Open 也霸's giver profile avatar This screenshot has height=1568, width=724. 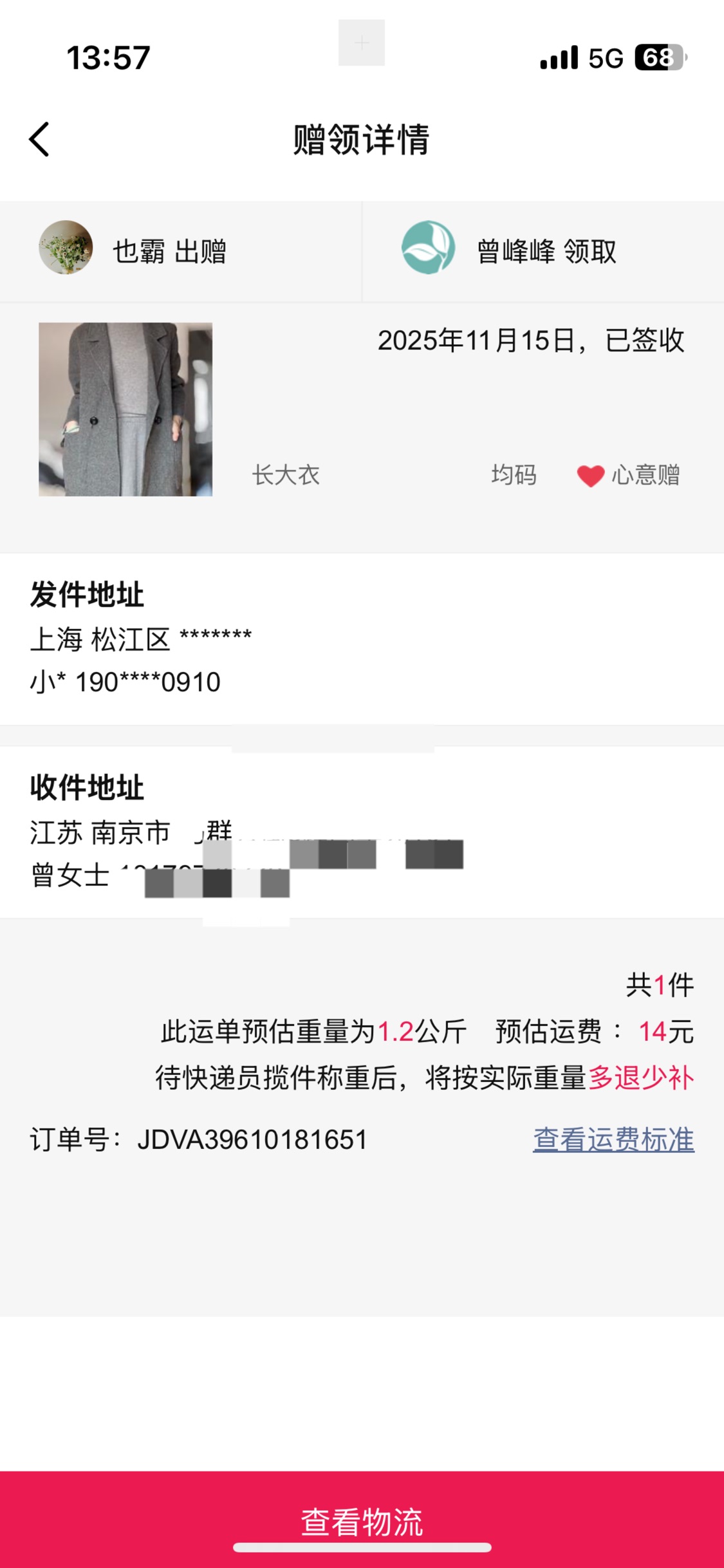point(66,248)
